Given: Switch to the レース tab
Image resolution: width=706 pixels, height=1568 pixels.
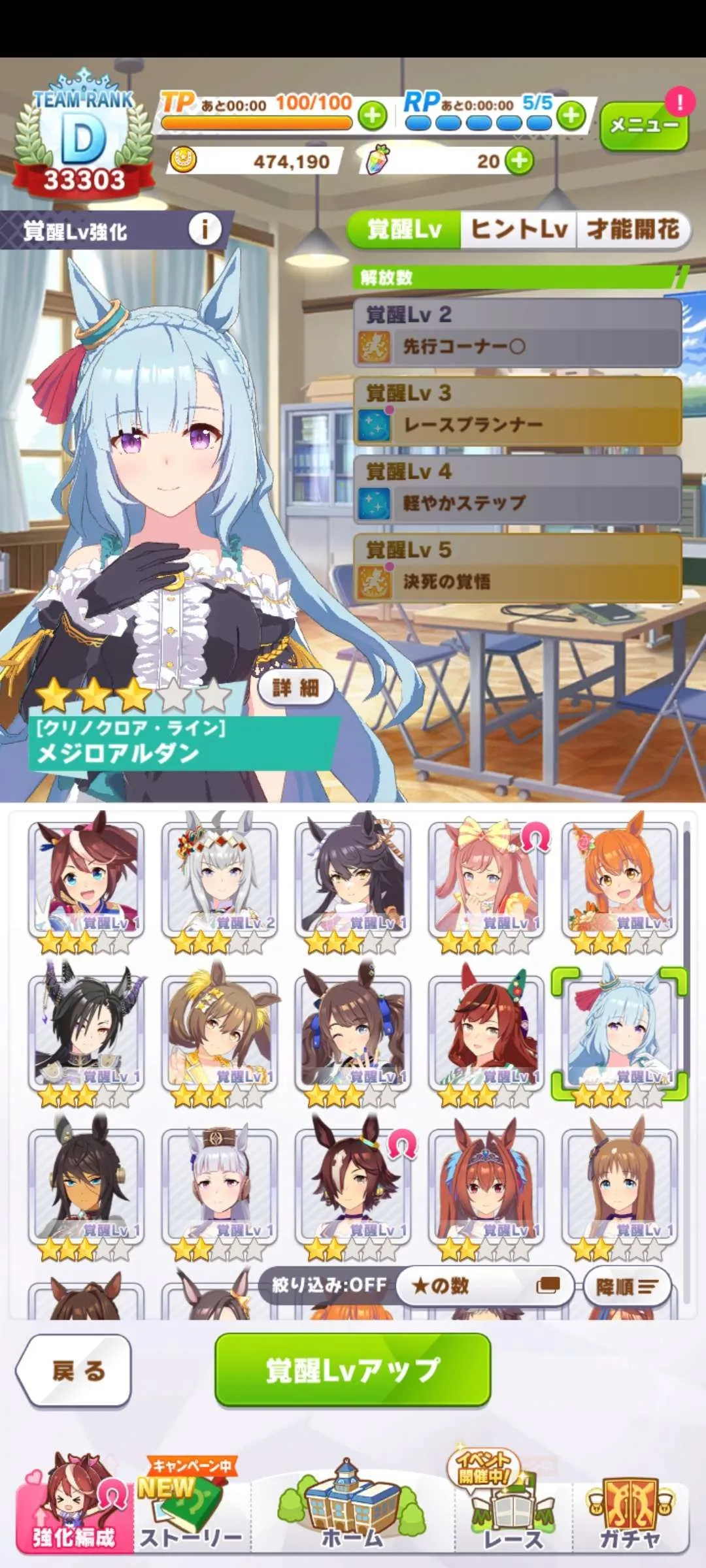Looking at the screenshot, I should point(513,1516).
